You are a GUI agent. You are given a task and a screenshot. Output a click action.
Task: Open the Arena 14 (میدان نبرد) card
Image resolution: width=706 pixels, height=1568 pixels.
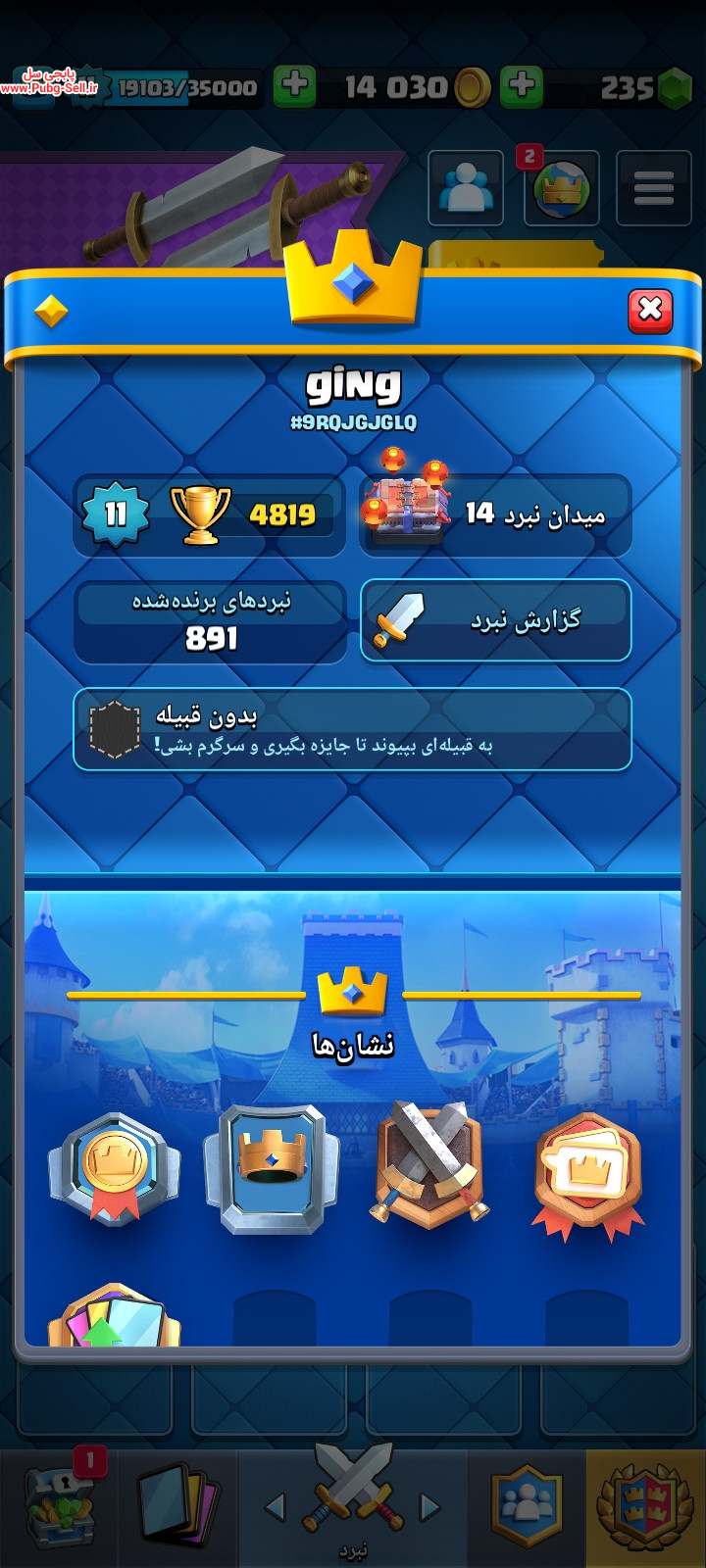(x=496, y=515)
